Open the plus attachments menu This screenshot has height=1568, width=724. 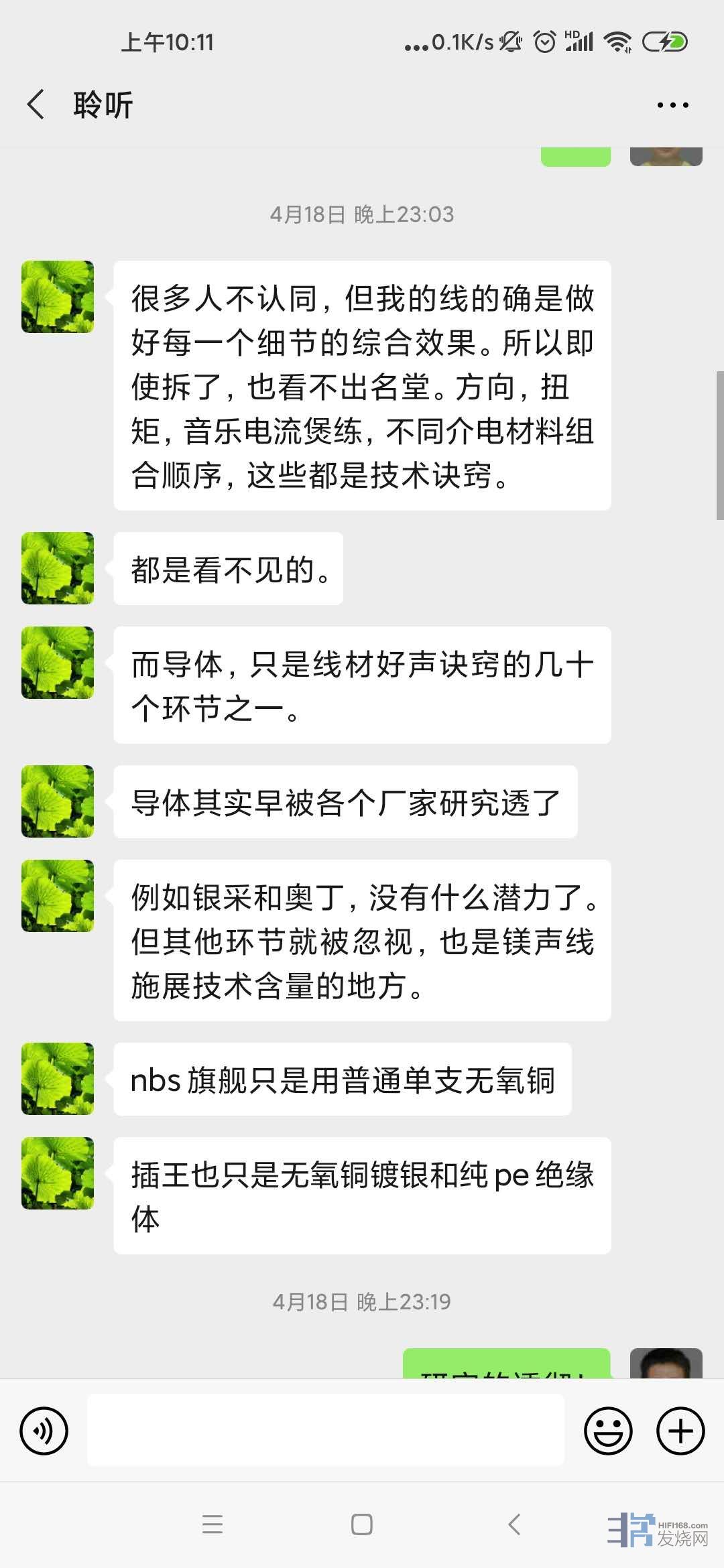coord(680,1431)
